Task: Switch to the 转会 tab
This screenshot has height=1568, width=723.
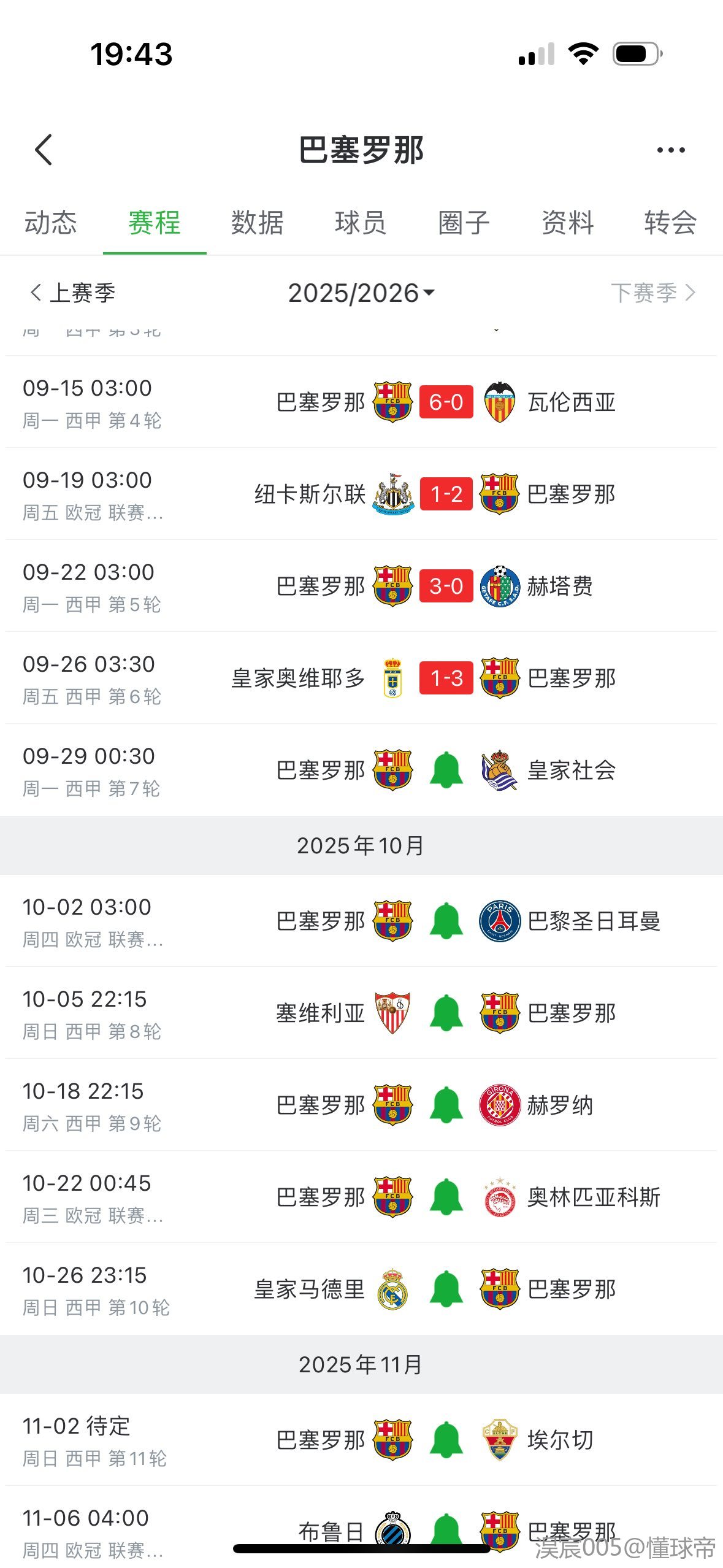Action: pyautogui.click(x=670, y=222)
